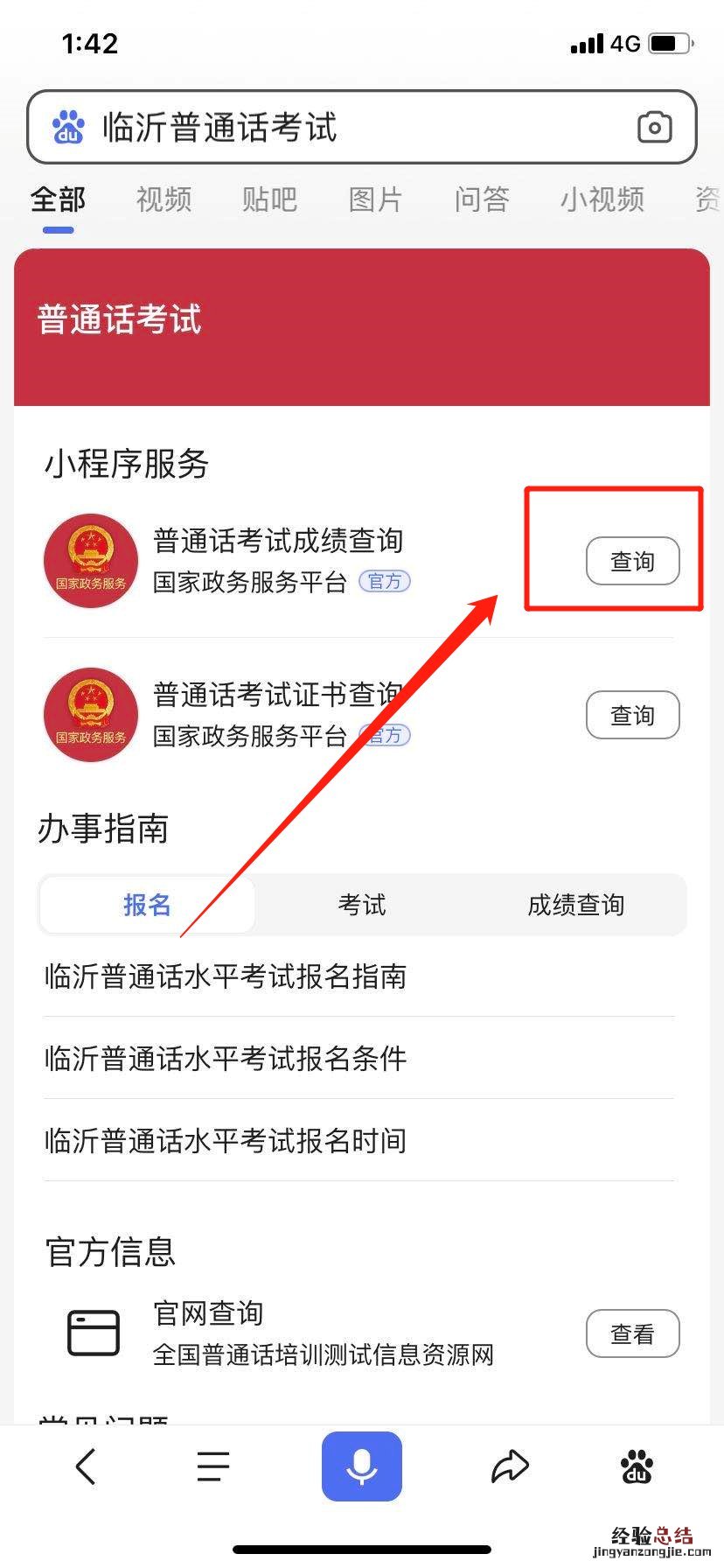Switch to the 问答 tab
The height and width of the screenshot is (1568, 724).
click(x=481, y=199)
